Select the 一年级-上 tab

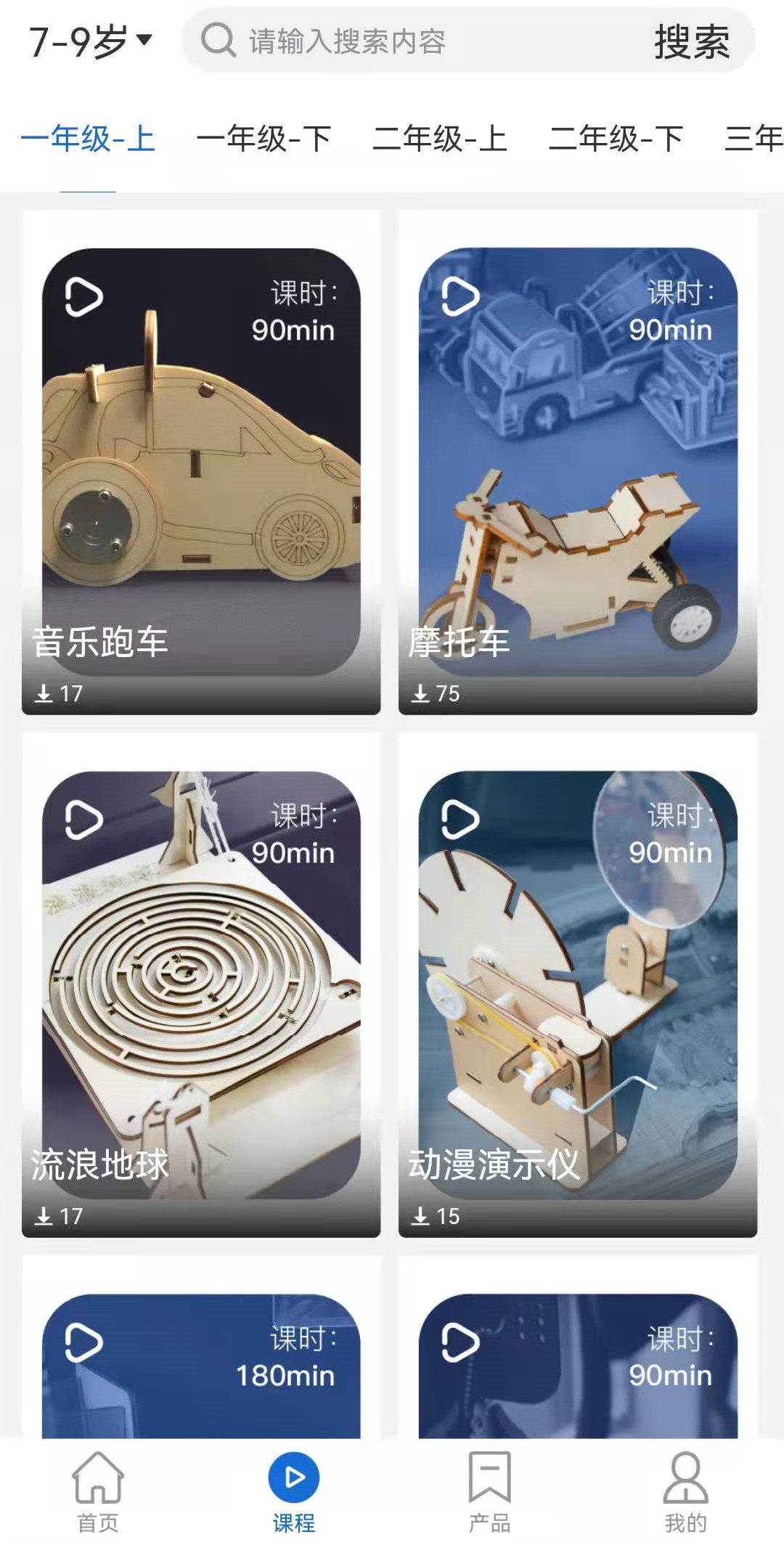88,139
